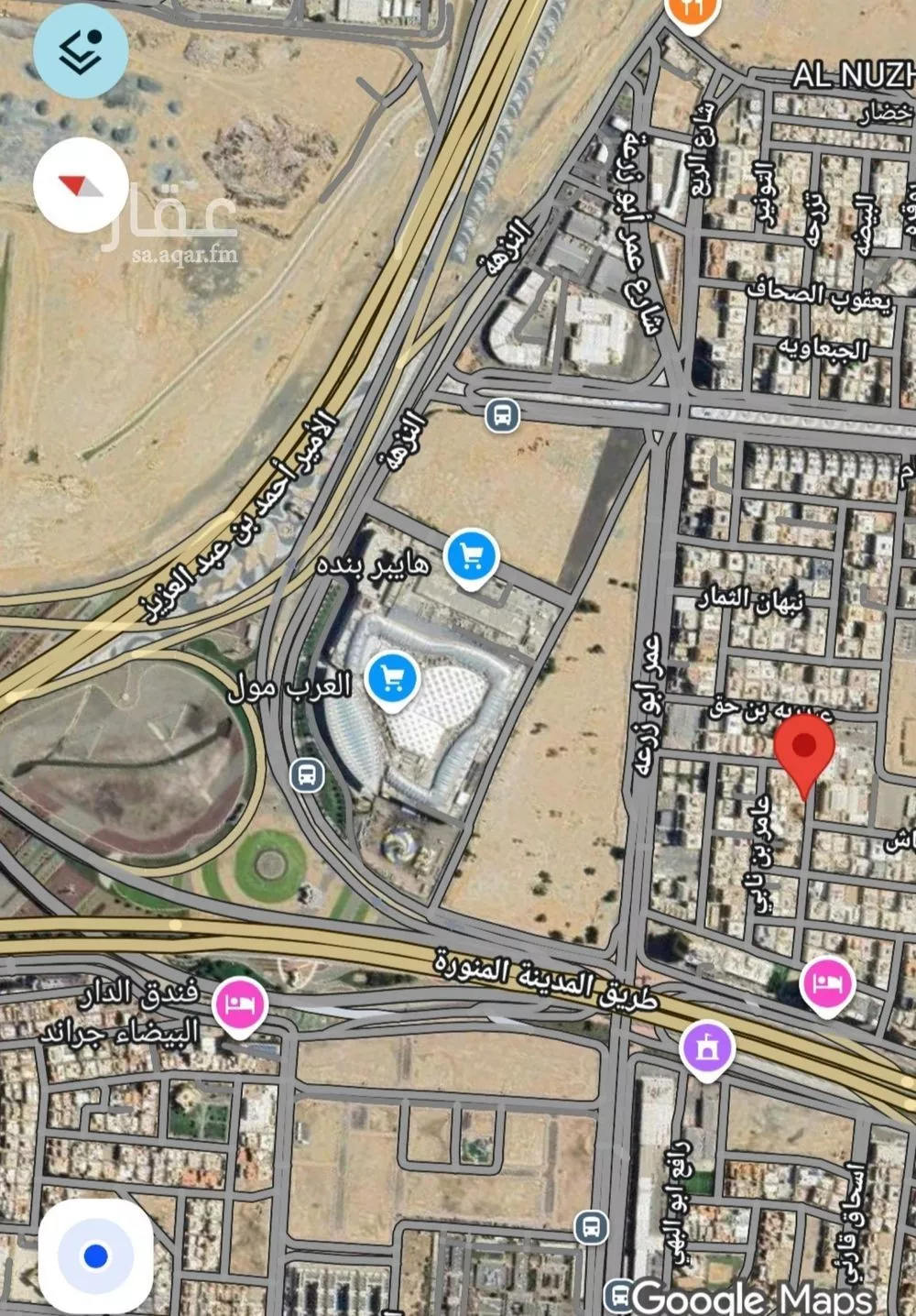Viewport: 916px width, 1316px height.
Task: Open the العرب مول shopping pin
Action: point(392,682)
